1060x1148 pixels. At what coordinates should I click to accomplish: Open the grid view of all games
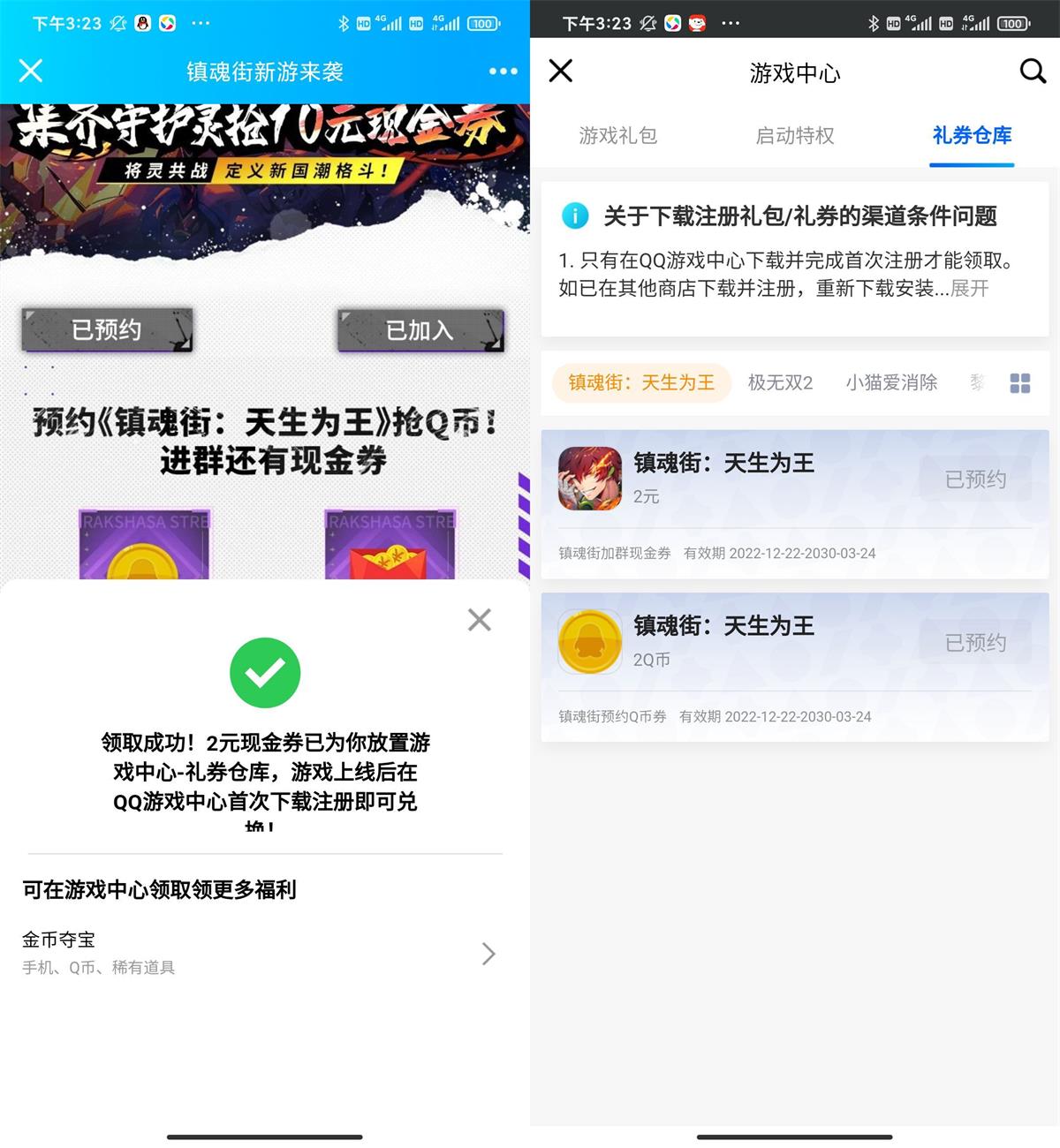click(1019, 383)
